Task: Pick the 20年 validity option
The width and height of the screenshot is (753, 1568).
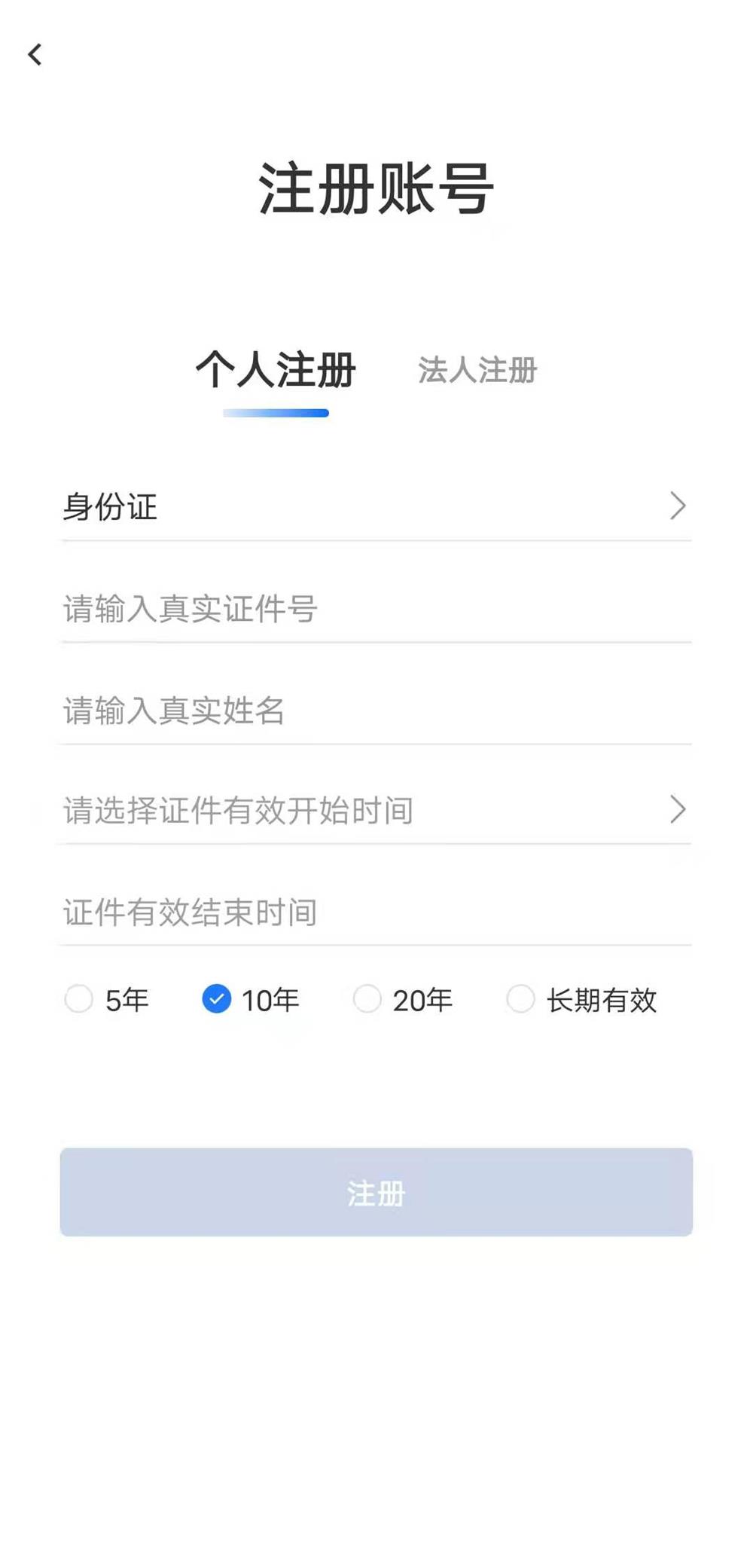Action: [367, 999]
